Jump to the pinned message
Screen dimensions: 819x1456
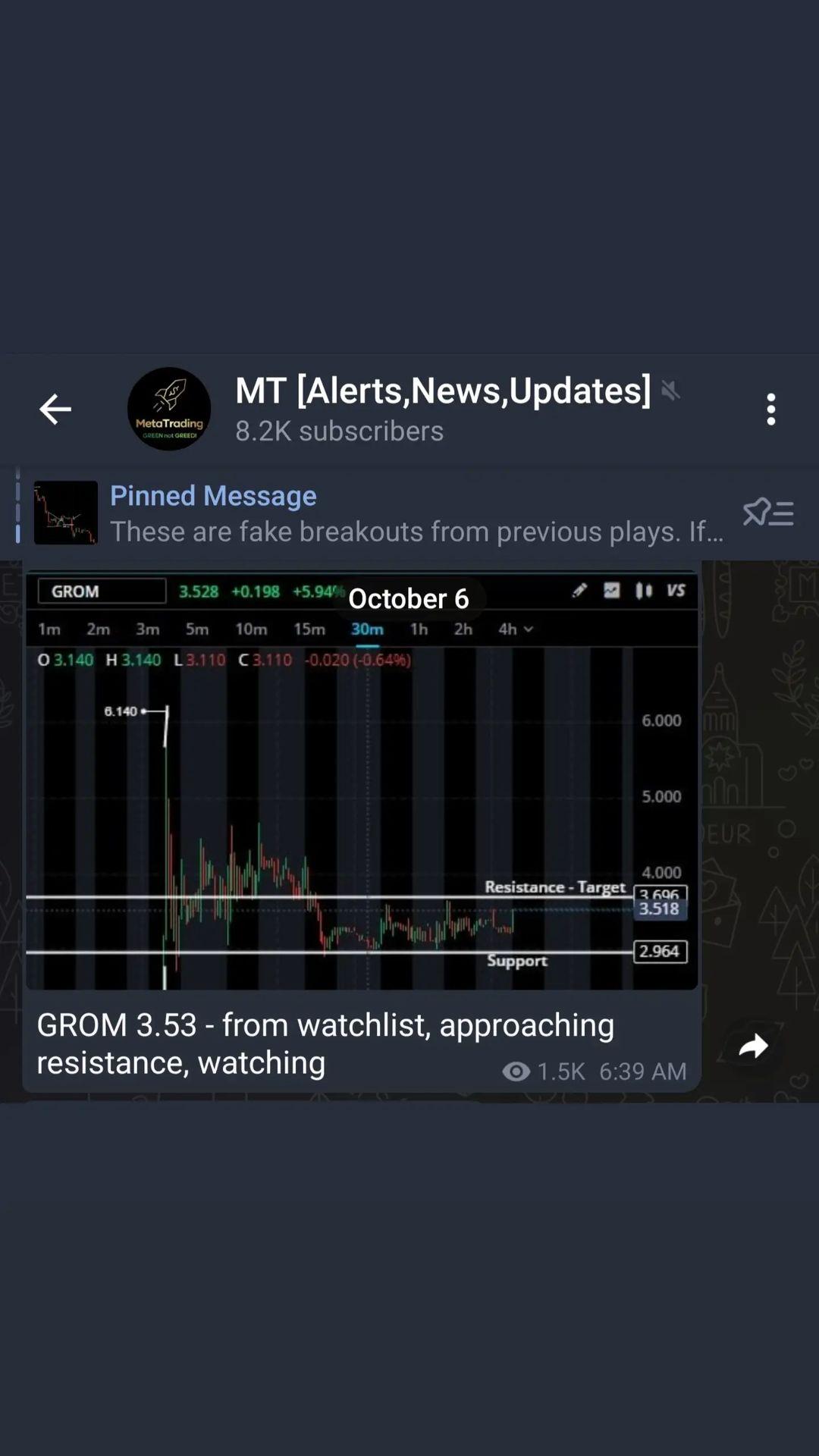(x=416, y=513)
